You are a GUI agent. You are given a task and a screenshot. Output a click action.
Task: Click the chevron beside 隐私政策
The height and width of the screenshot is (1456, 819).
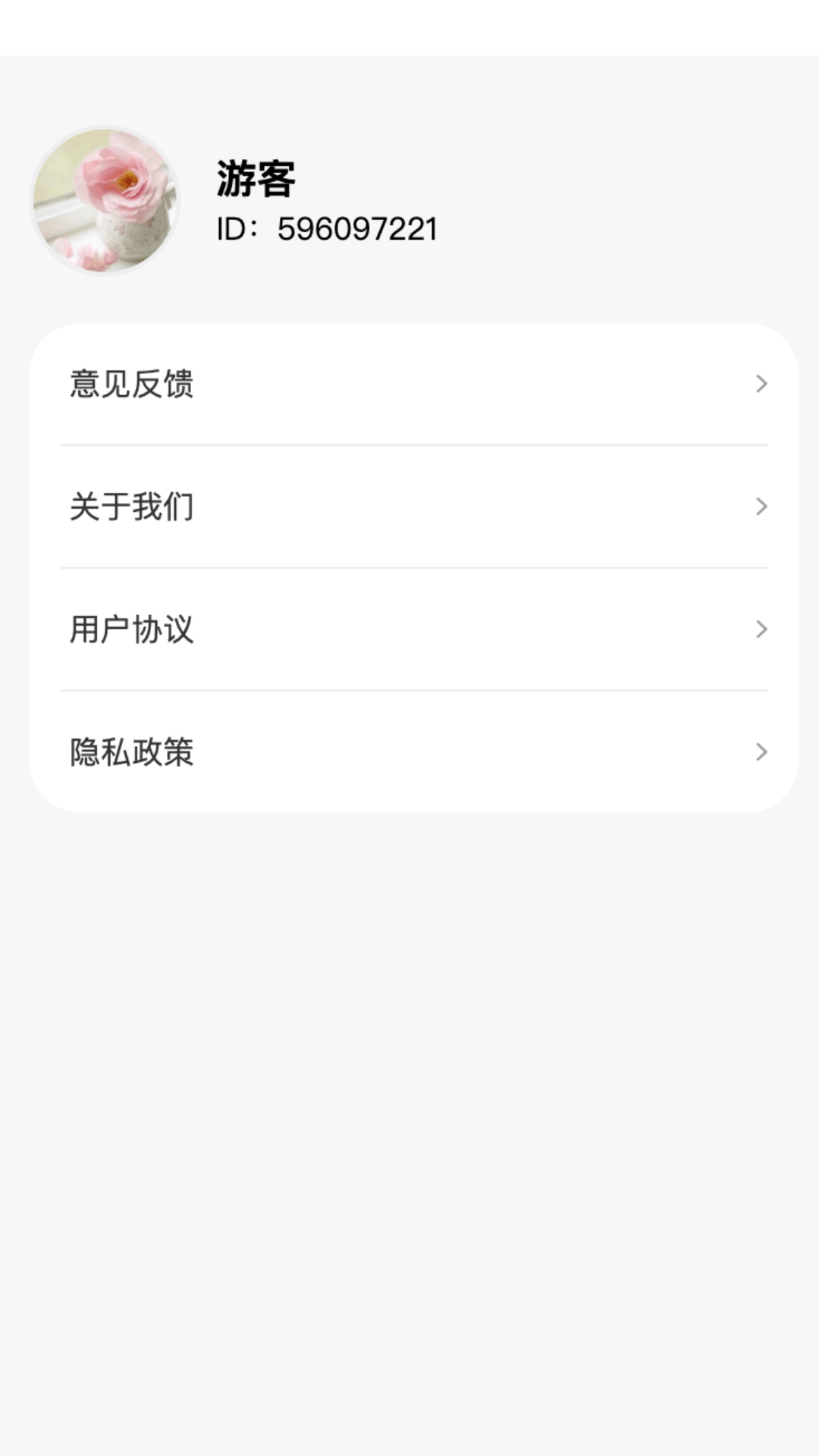coord(761,752)
